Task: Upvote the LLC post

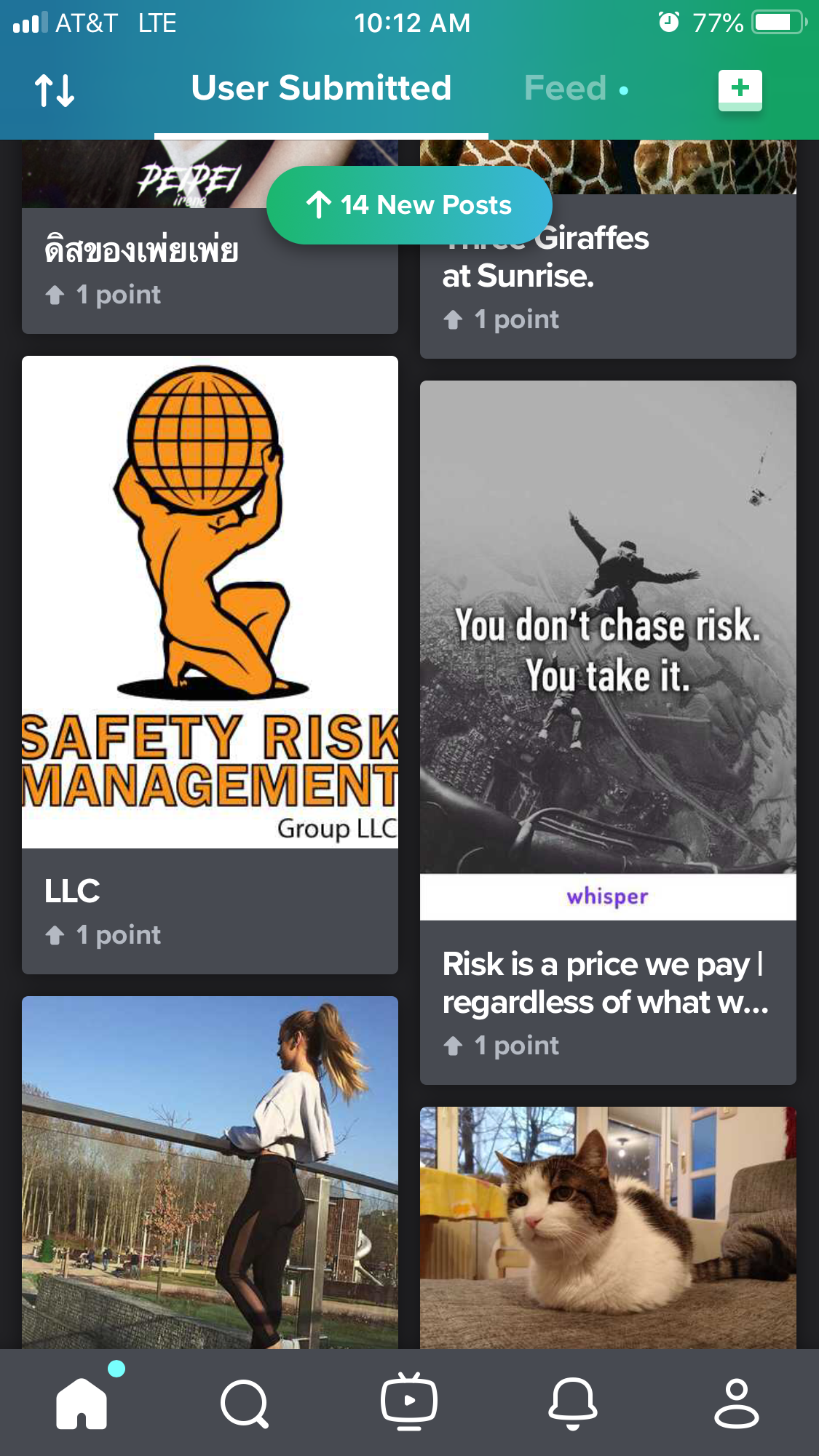Action: pos(55,935)
